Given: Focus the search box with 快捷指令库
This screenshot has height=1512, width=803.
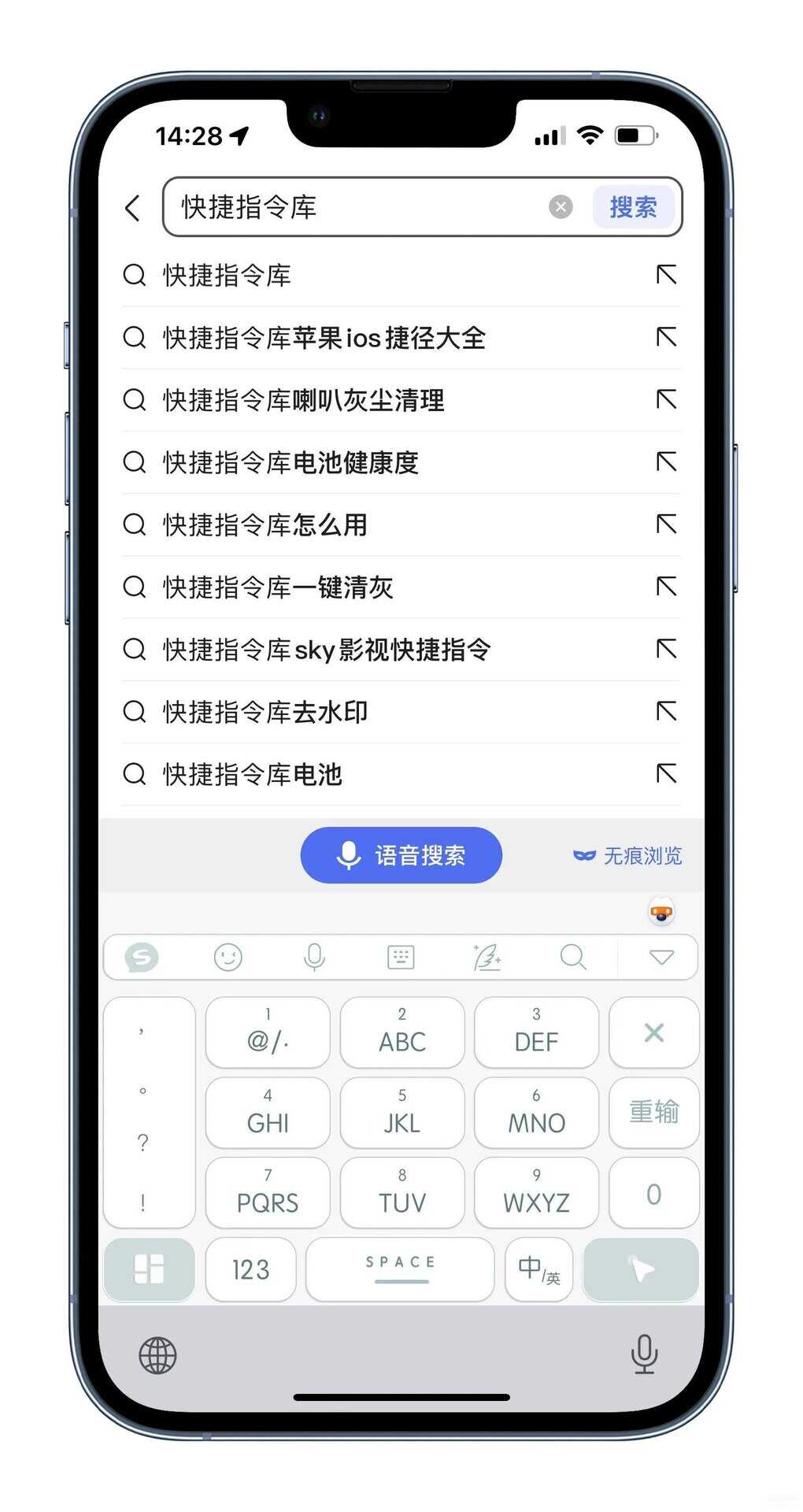Looking at the screenshot, I should click(x=354, y=207).
